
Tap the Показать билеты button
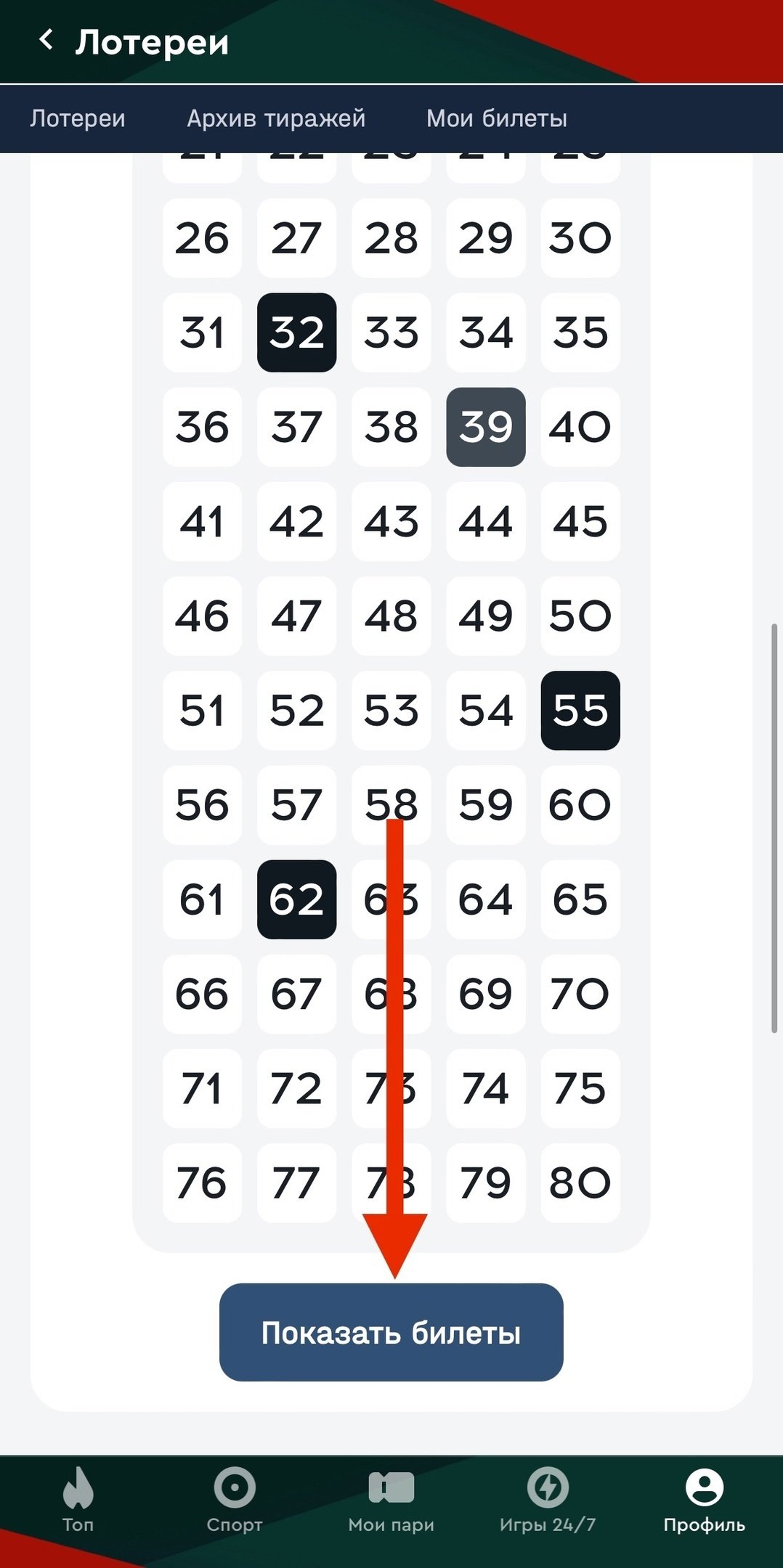pyautogui.click(x=391, y=1332)
